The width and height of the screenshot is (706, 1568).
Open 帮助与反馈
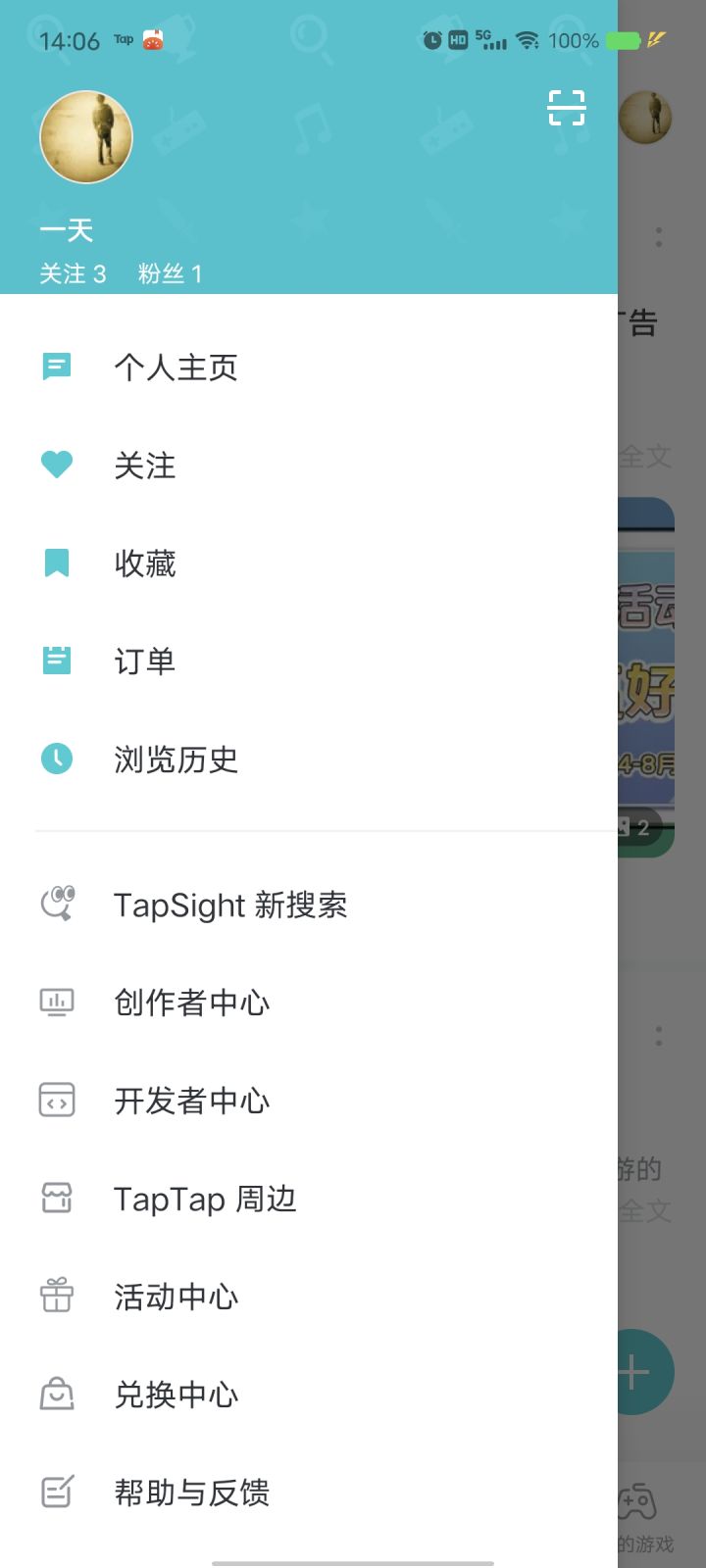click(x=309, y=1493)
